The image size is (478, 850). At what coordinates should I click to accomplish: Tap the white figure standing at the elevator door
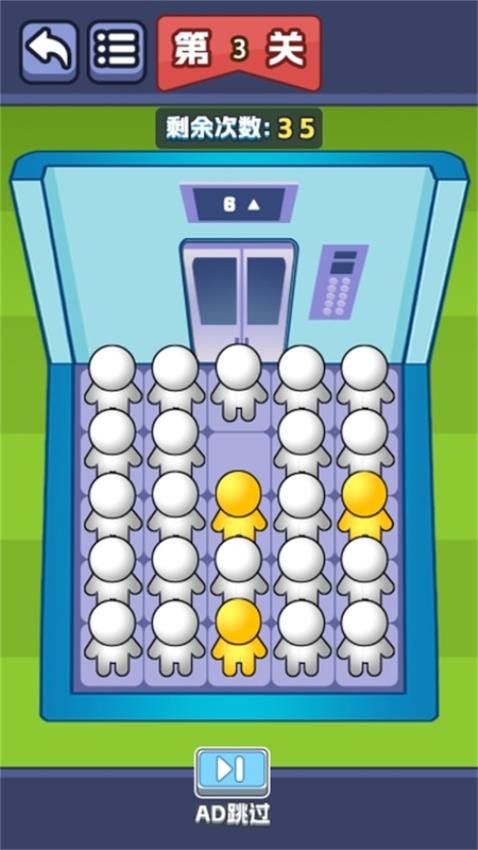239,382
